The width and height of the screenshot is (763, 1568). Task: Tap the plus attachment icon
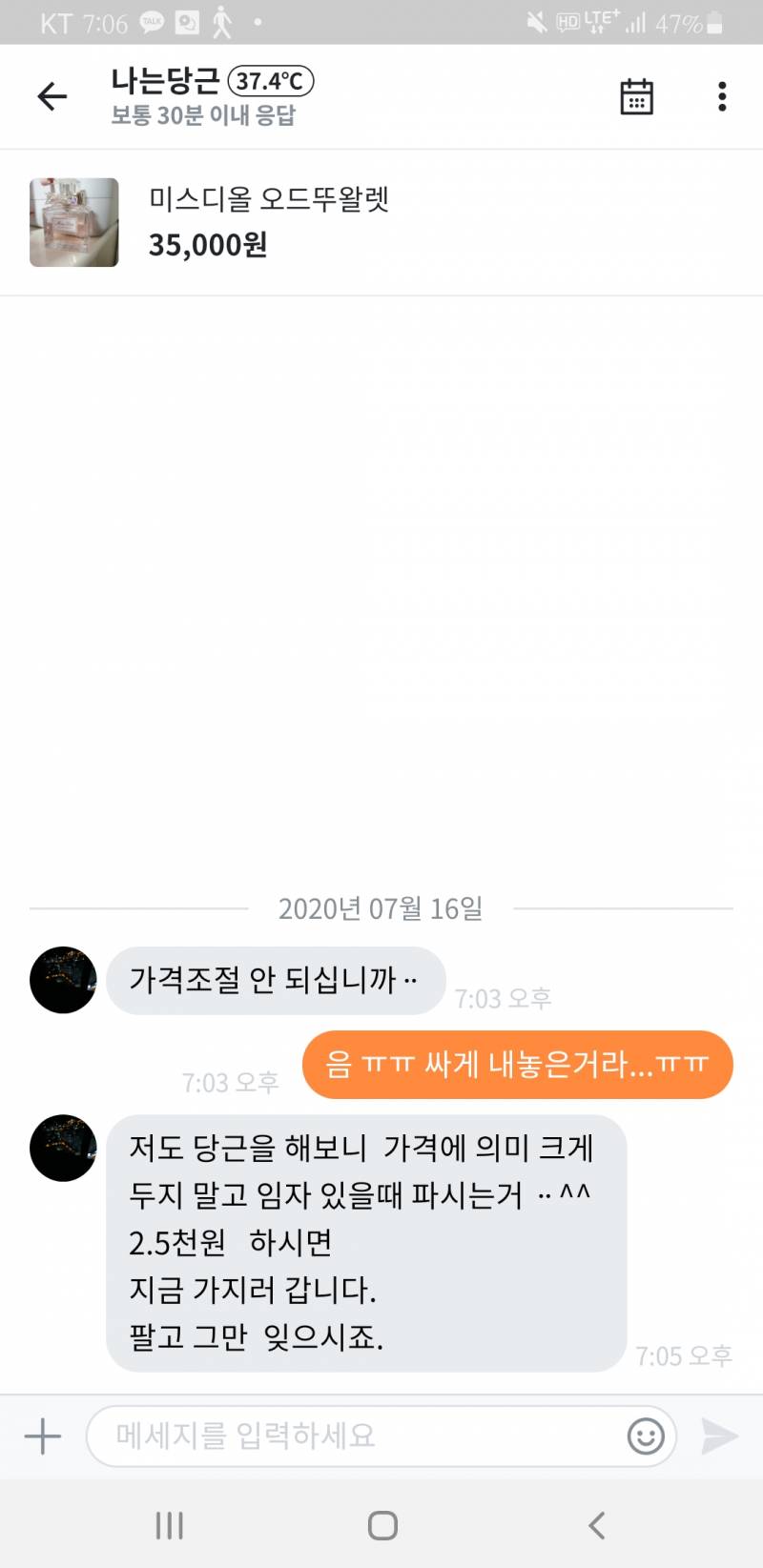[x=42, y=1436]
